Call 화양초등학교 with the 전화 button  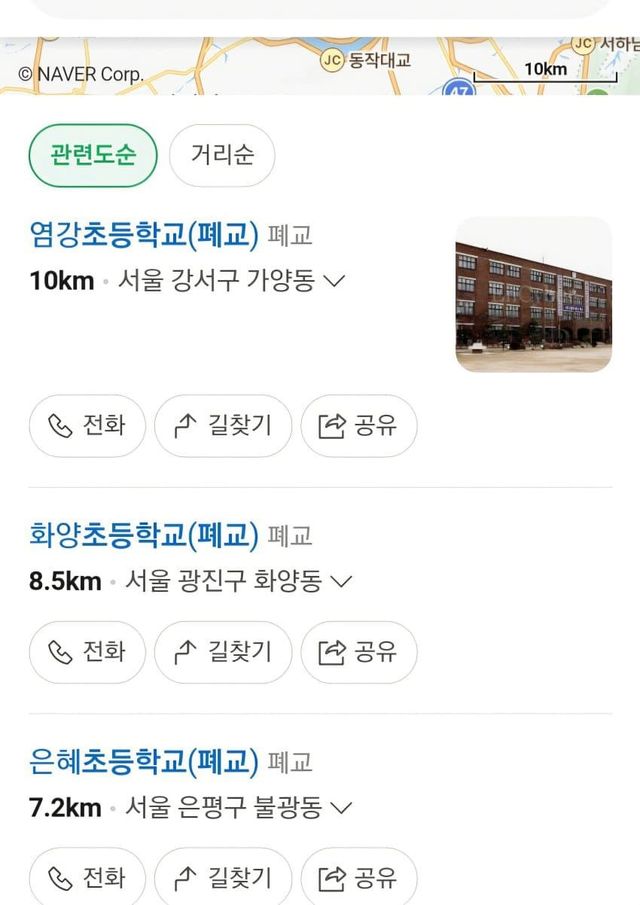[x=87, y=652]
